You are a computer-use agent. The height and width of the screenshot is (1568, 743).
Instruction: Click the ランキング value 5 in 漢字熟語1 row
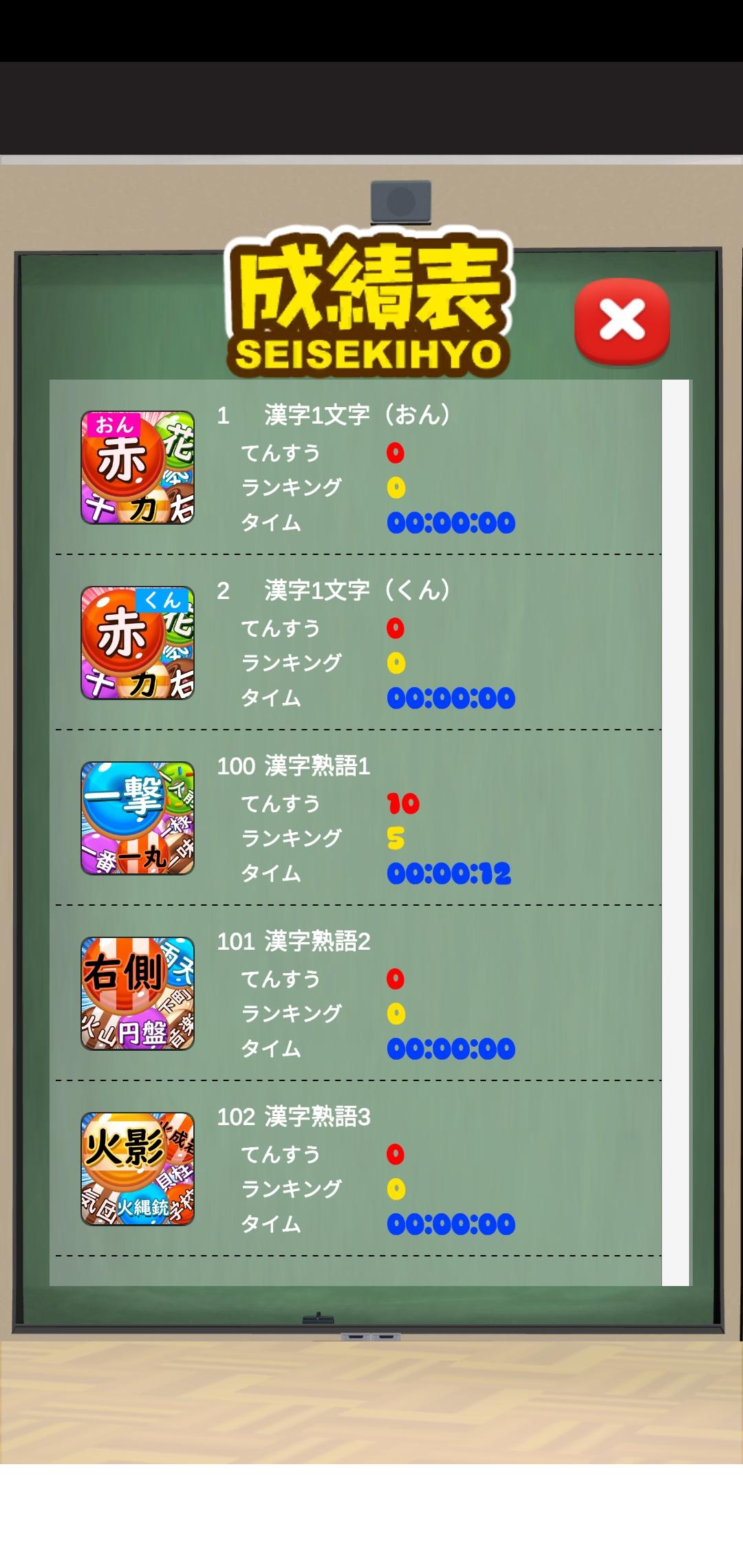pos(396,838)
